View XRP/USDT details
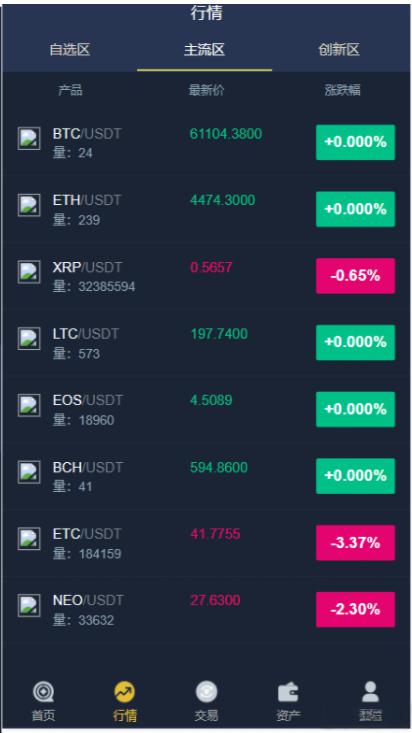This screenshot has height=733, width=412. 206,276
